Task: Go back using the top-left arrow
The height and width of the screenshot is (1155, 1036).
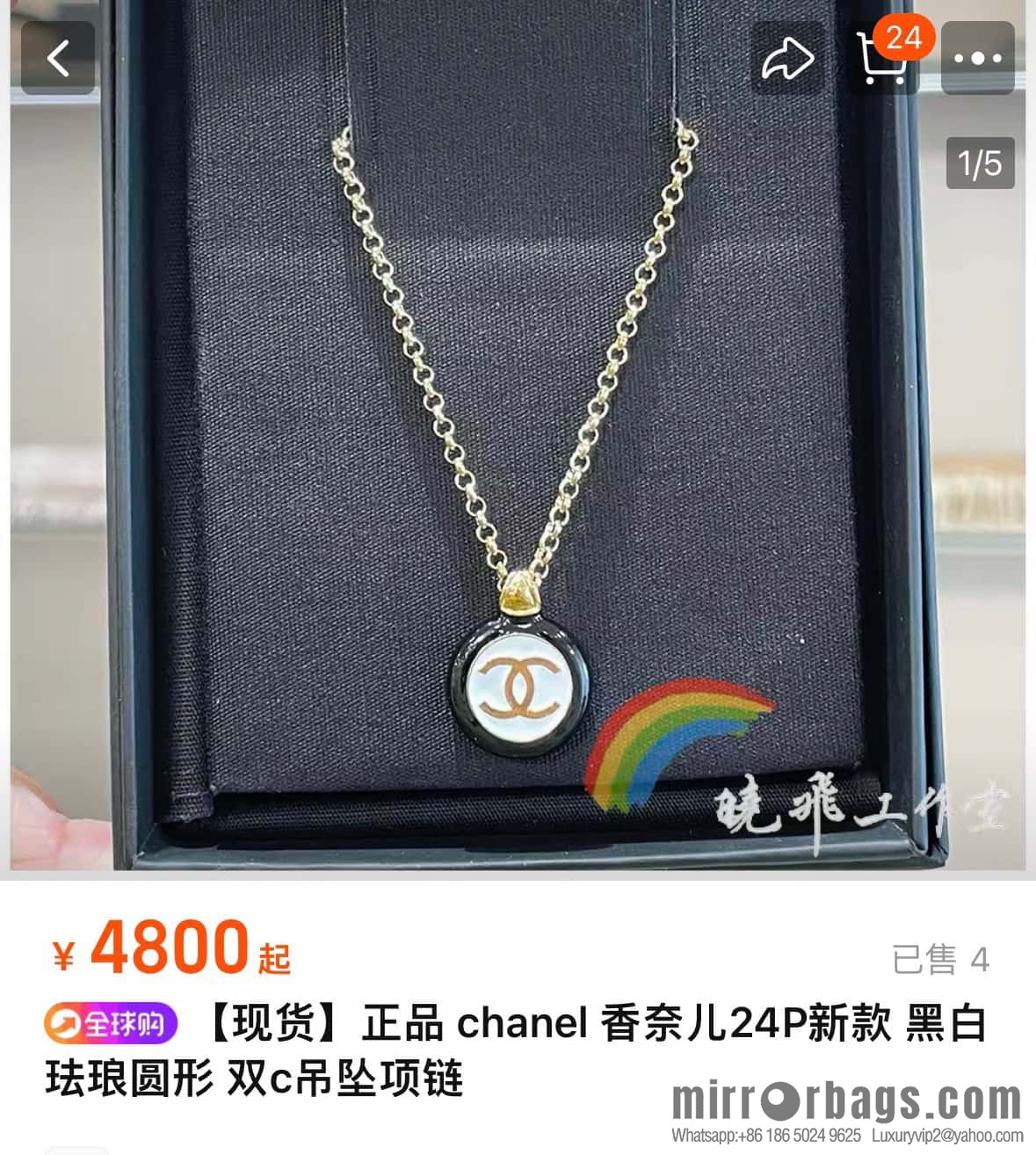Action: 58,59
